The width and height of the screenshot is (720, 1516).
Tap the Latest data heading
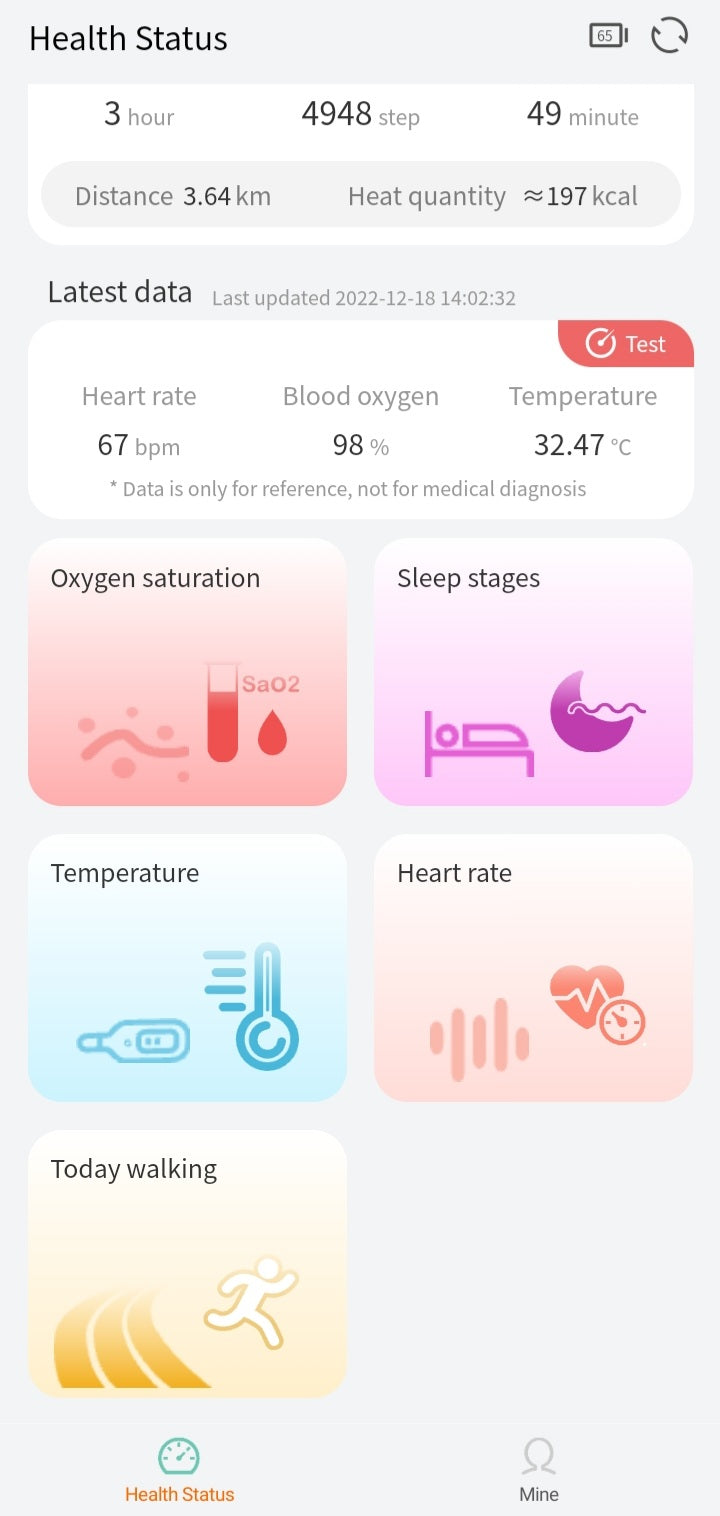tap(119, 292)
